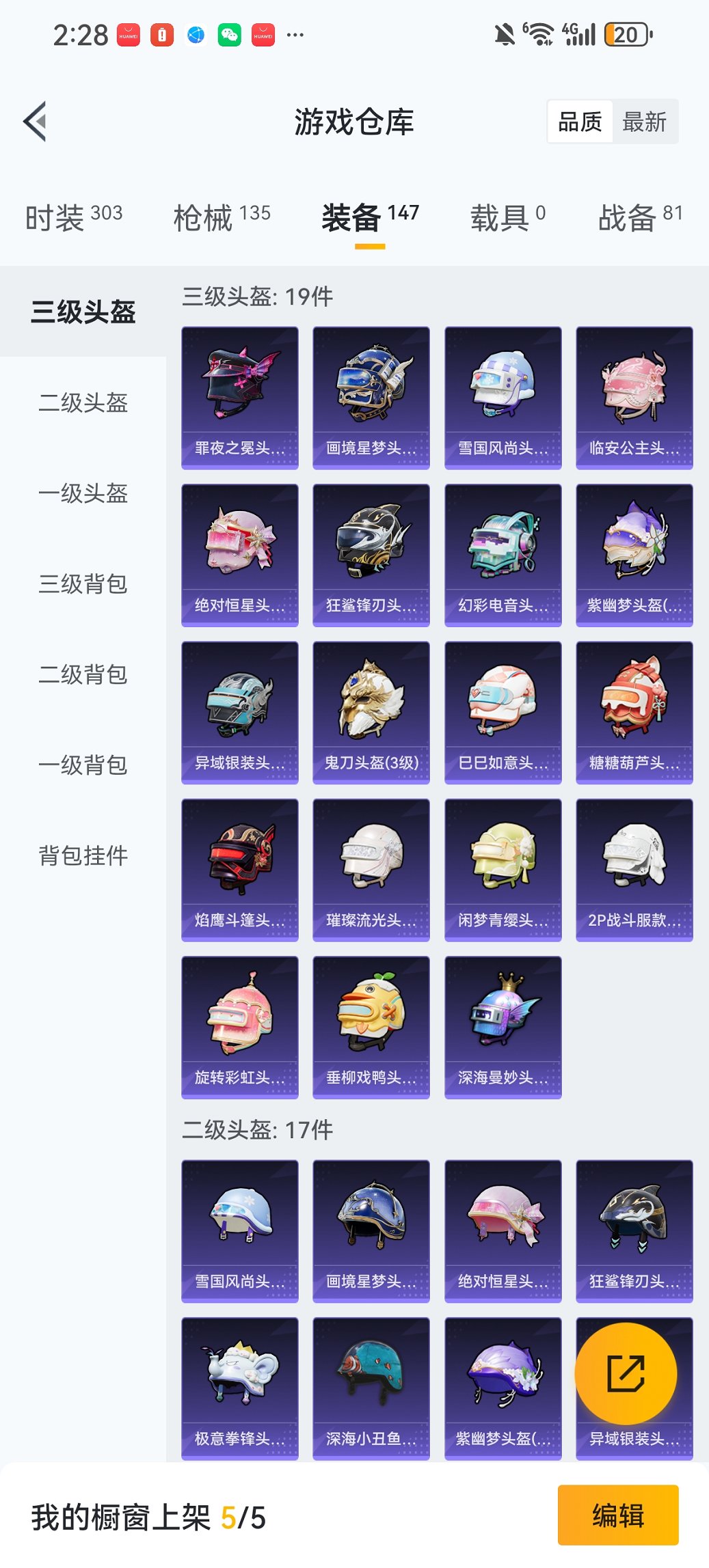709x1568 pixels.
Task: Select the 雪国风尚 level 3 helmet
Action: [x=502, y=396]
